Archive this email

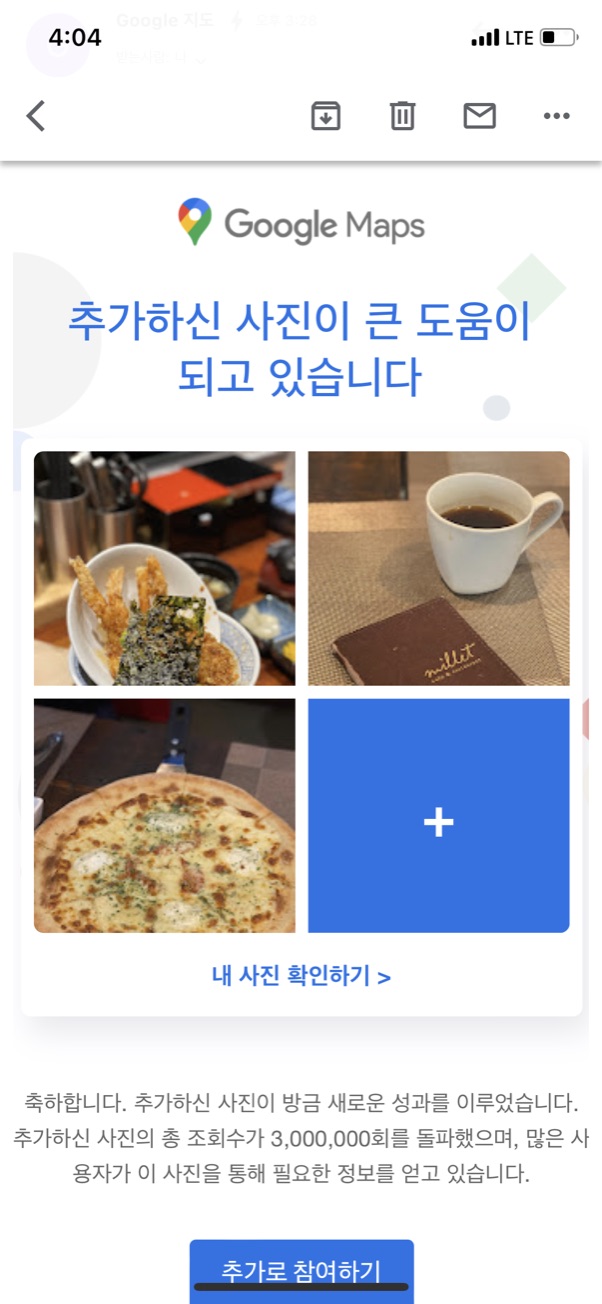point(325,117)
